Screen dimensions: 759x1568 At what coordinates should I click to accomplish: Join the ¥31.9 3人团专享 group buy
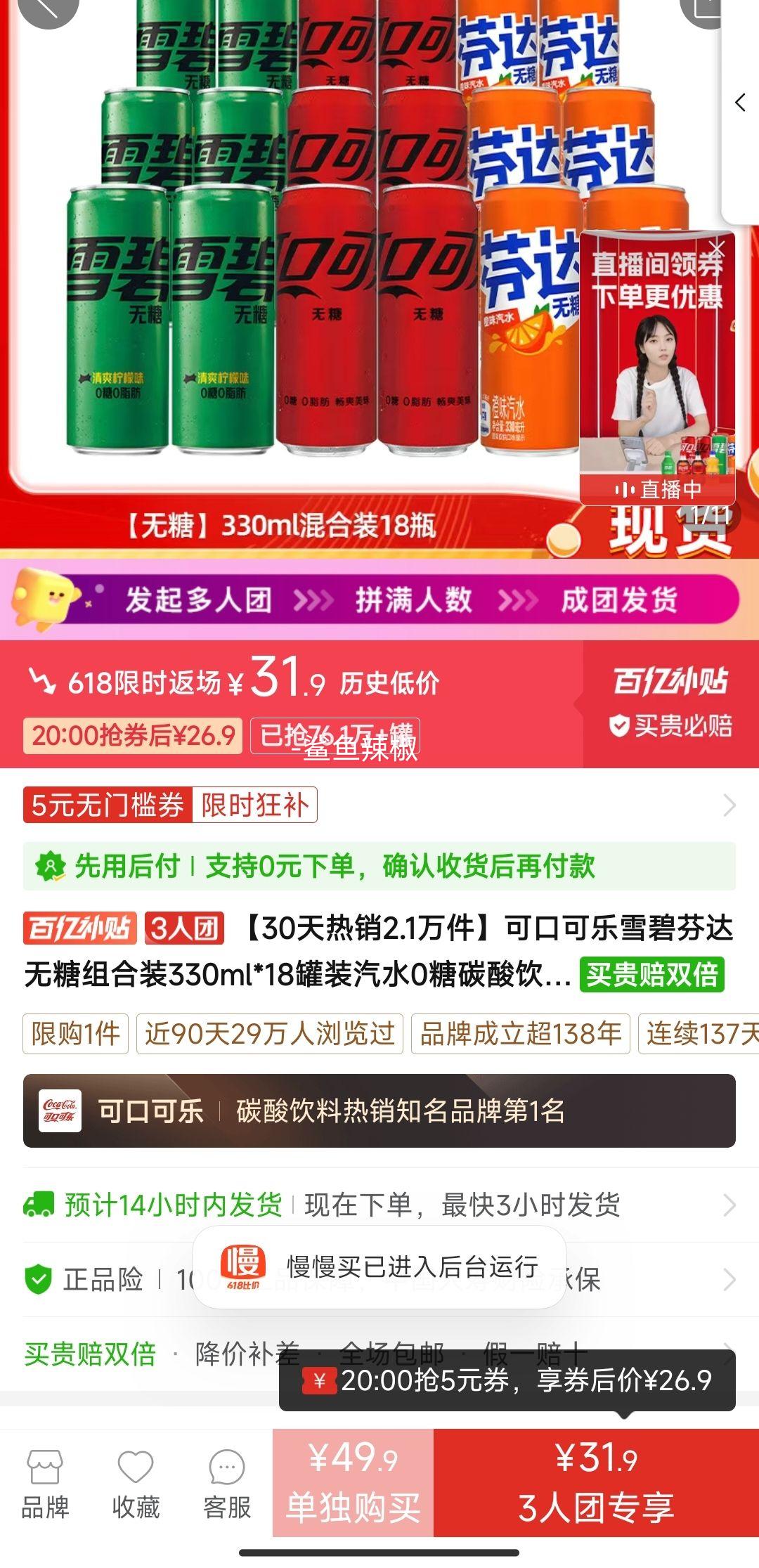(x=596, y=1483)
